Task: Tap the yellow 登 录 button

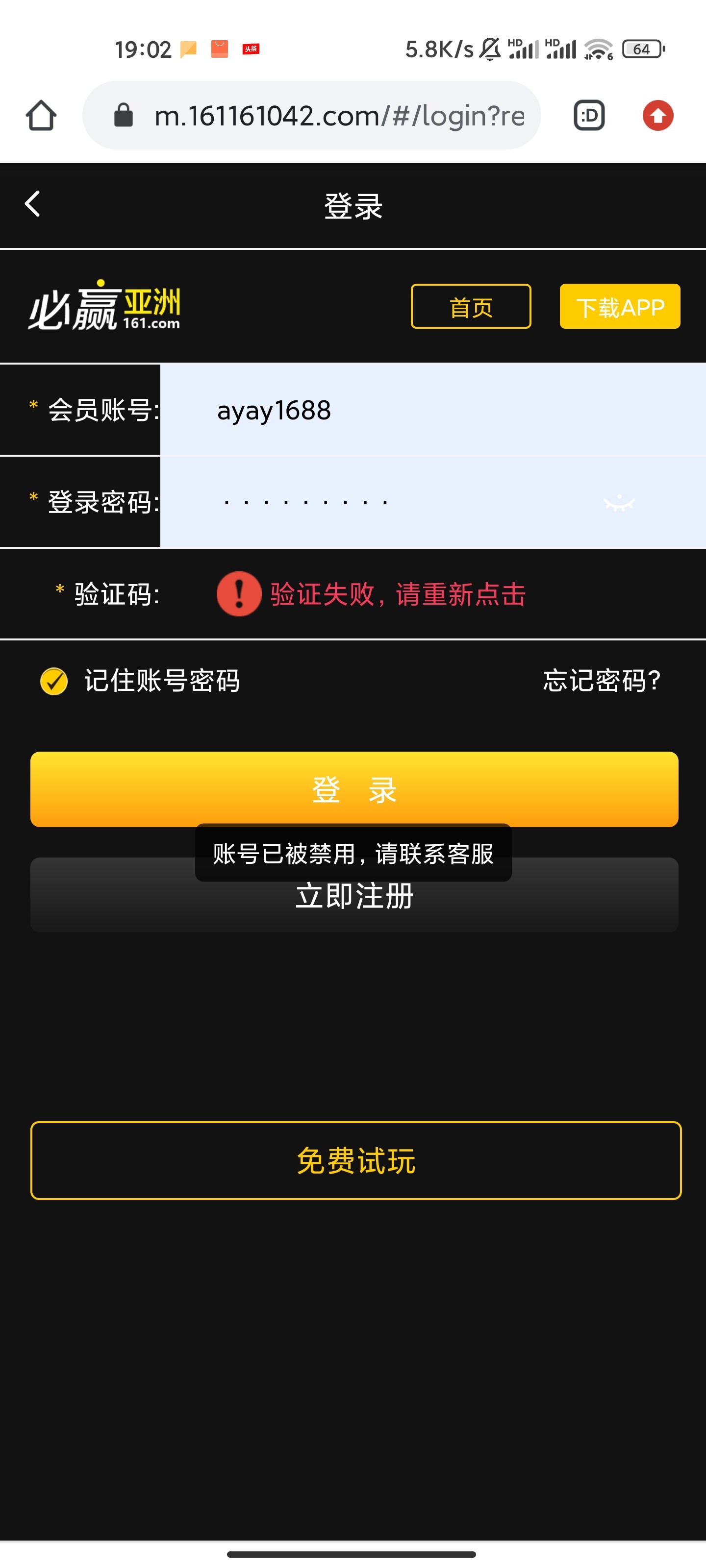Action: click(x=354, y=789)
